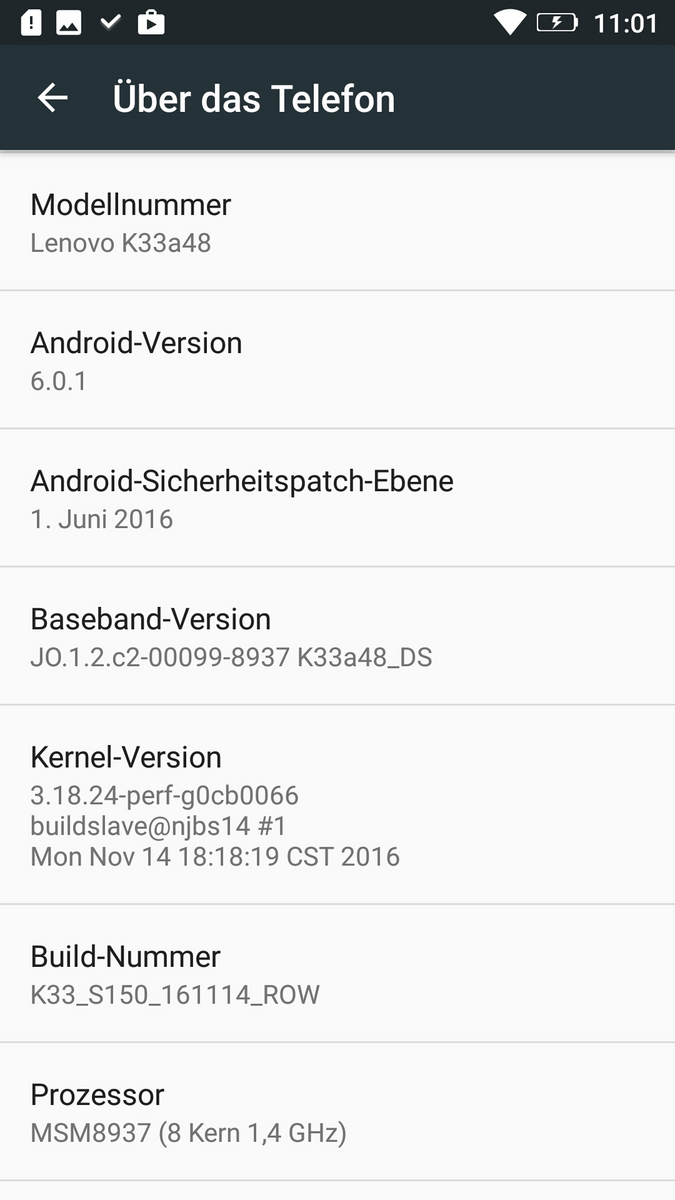Select the Kernel-Version entry
The height and width of the screenshot is (1200, 675).
(x=337, y=805)
